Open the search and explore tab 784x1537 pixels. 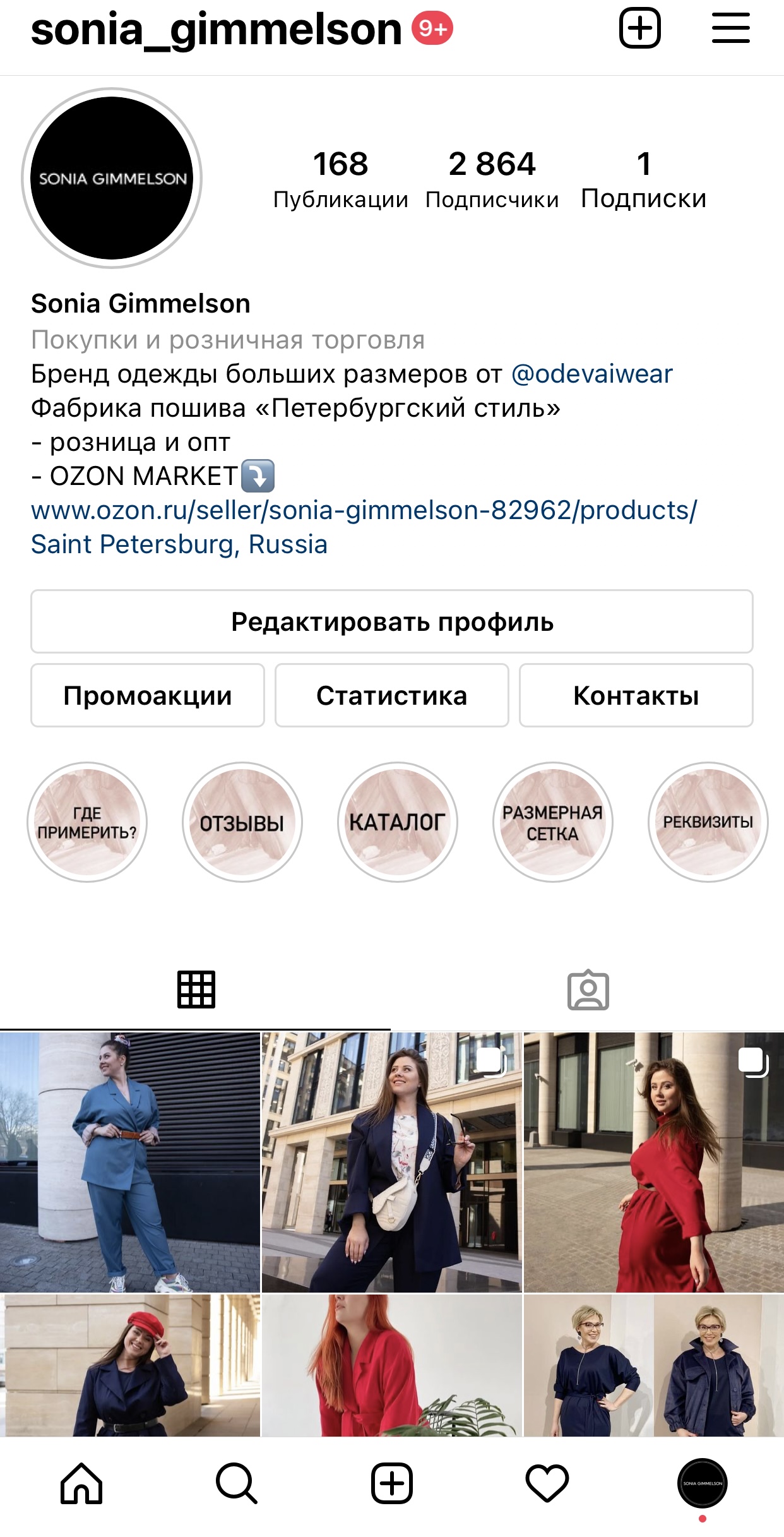point(237,1483)
